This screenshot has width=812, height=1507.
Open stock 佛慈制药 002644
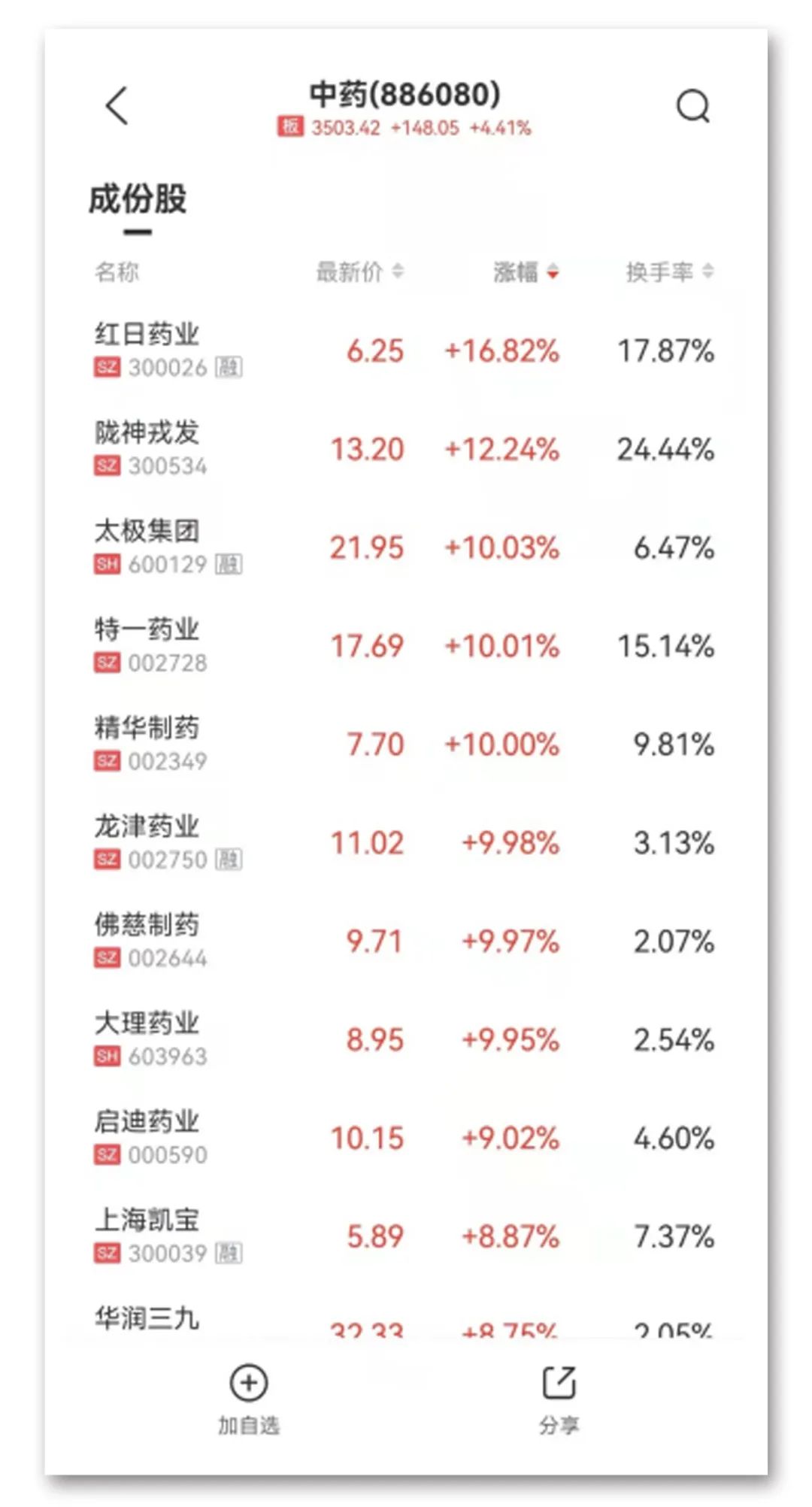point(406,941)
